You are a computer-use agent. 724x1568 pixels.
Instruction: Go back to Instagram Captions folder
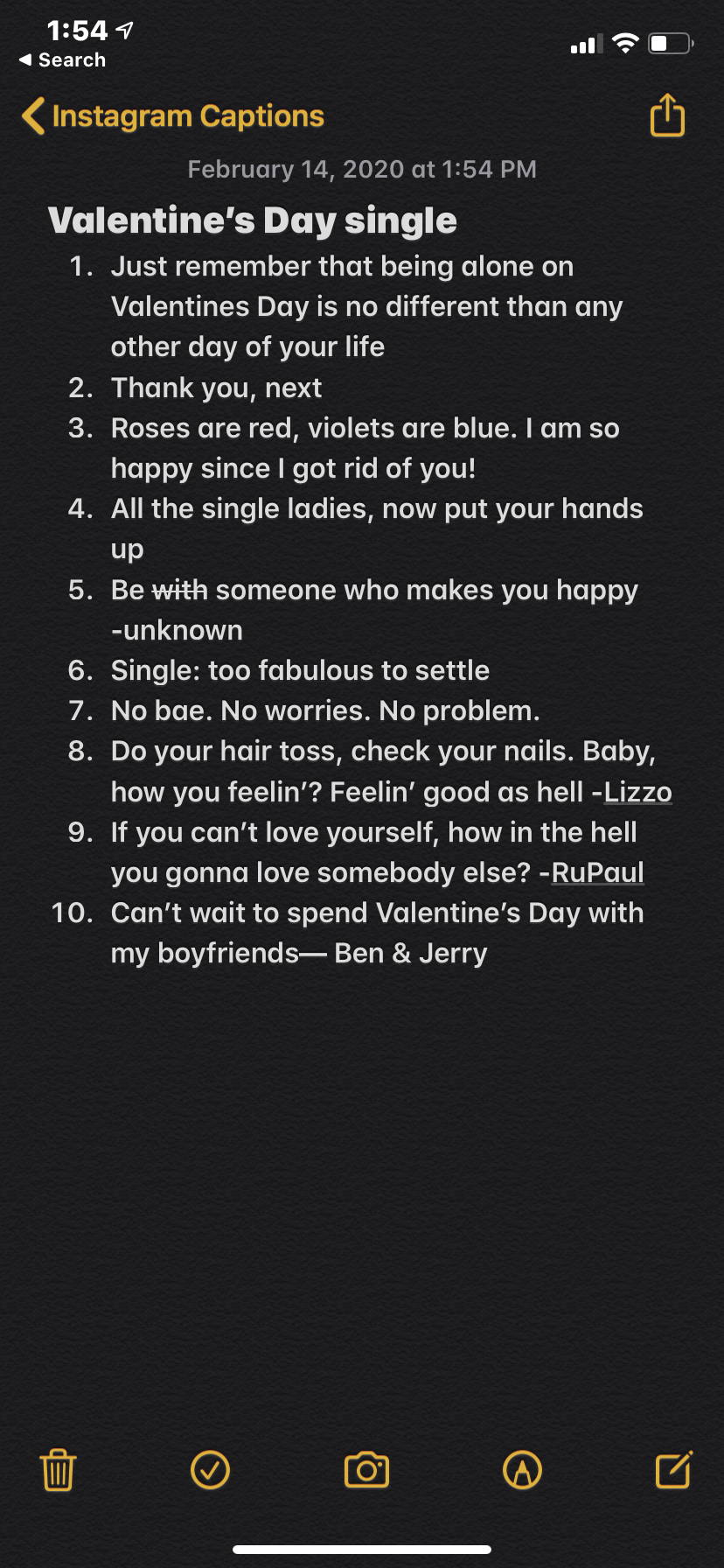coord(173,116)
